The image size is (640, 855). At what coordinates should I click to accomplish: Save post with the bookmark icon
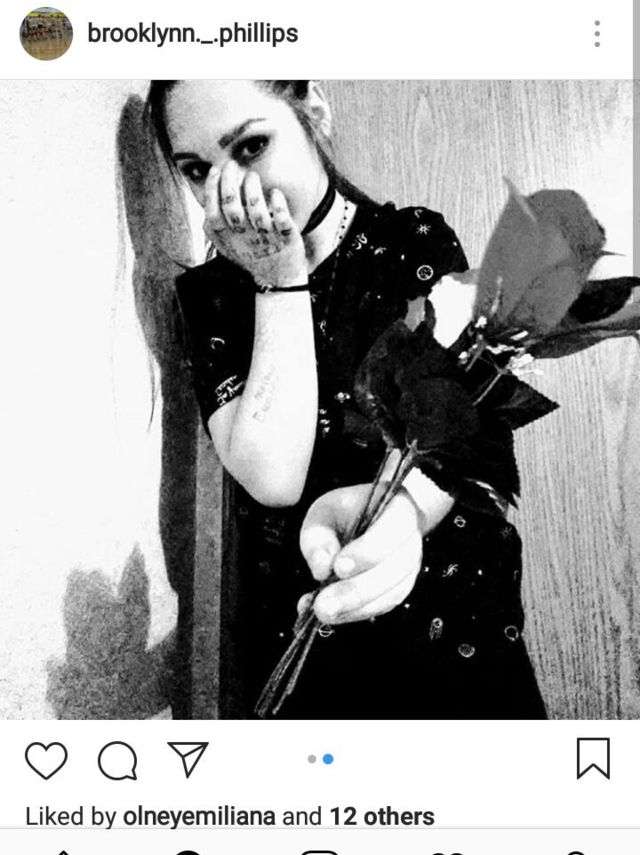[593, 758]
